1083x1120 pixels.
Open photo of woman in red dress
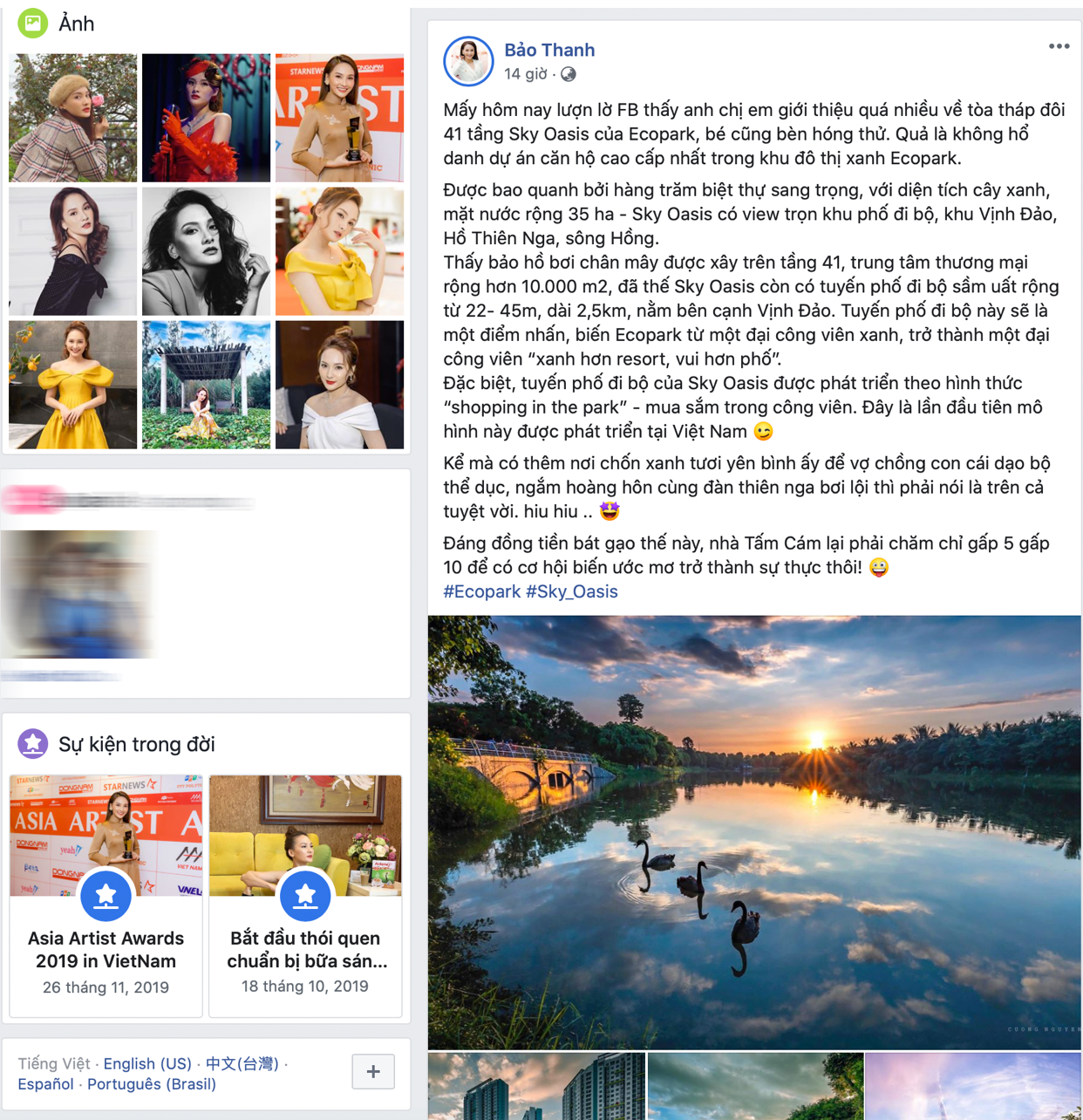pos(206,118)
